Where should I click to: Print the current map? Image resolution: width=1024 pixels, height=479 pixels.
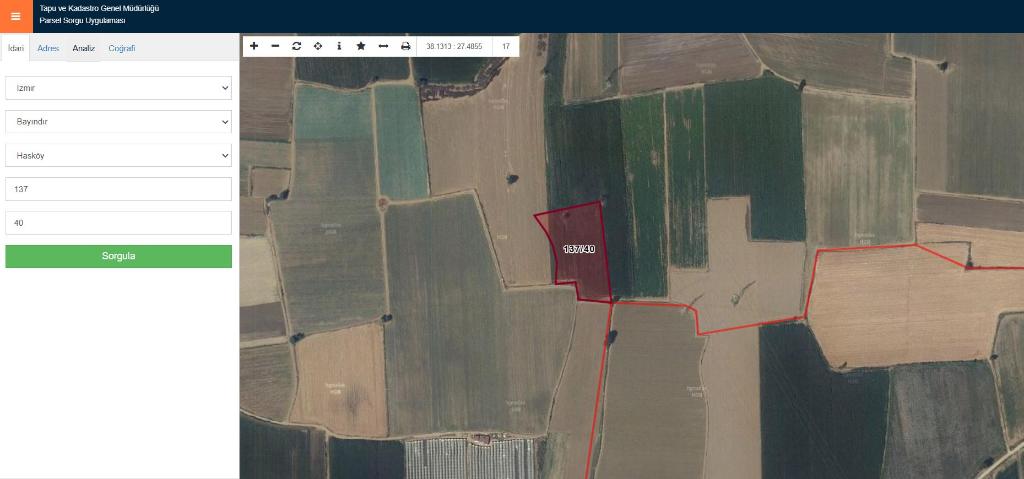coord(405,46)
